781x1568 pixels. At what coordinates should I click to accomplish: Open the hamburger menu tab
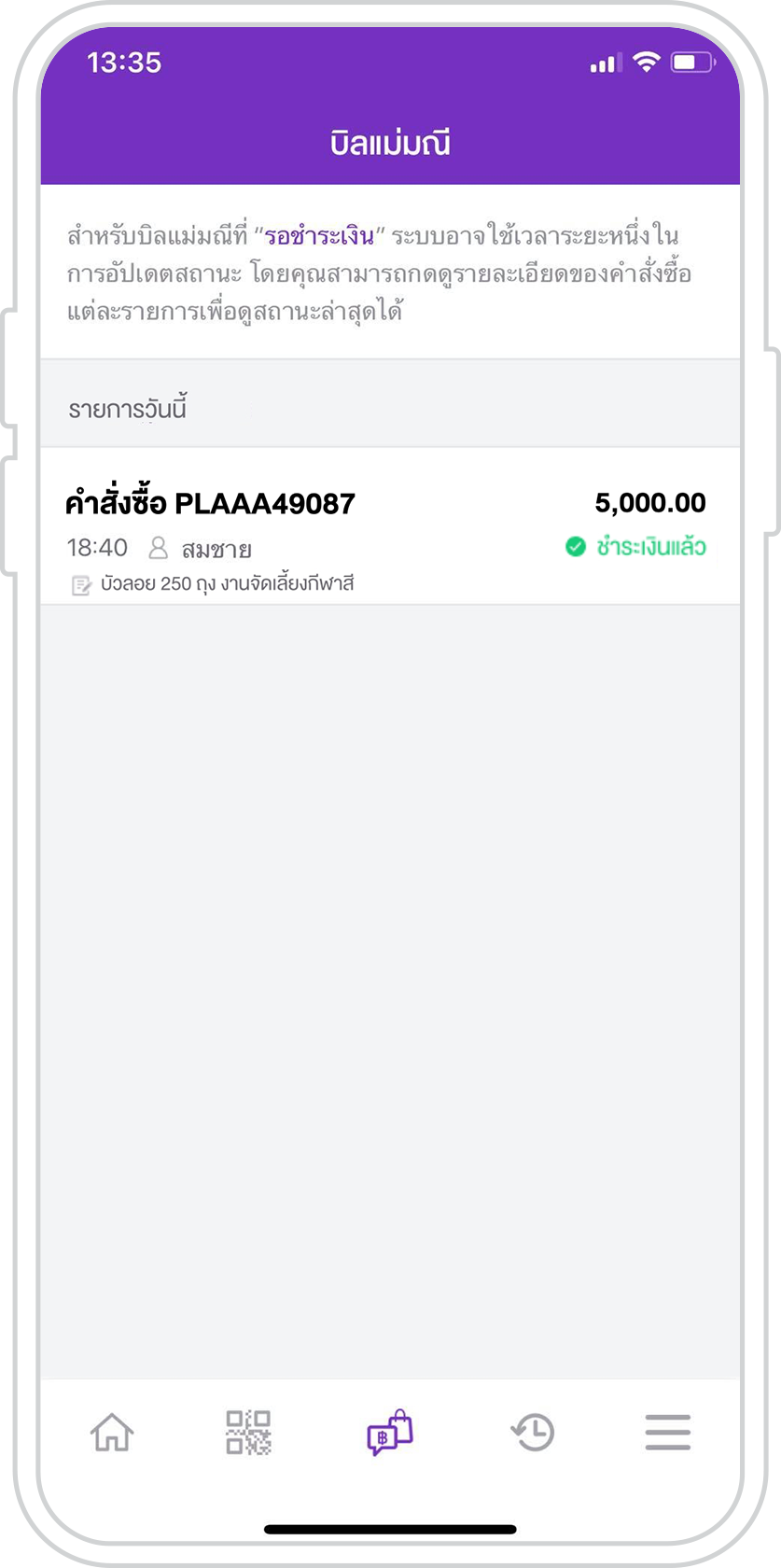pos(668,1432)
